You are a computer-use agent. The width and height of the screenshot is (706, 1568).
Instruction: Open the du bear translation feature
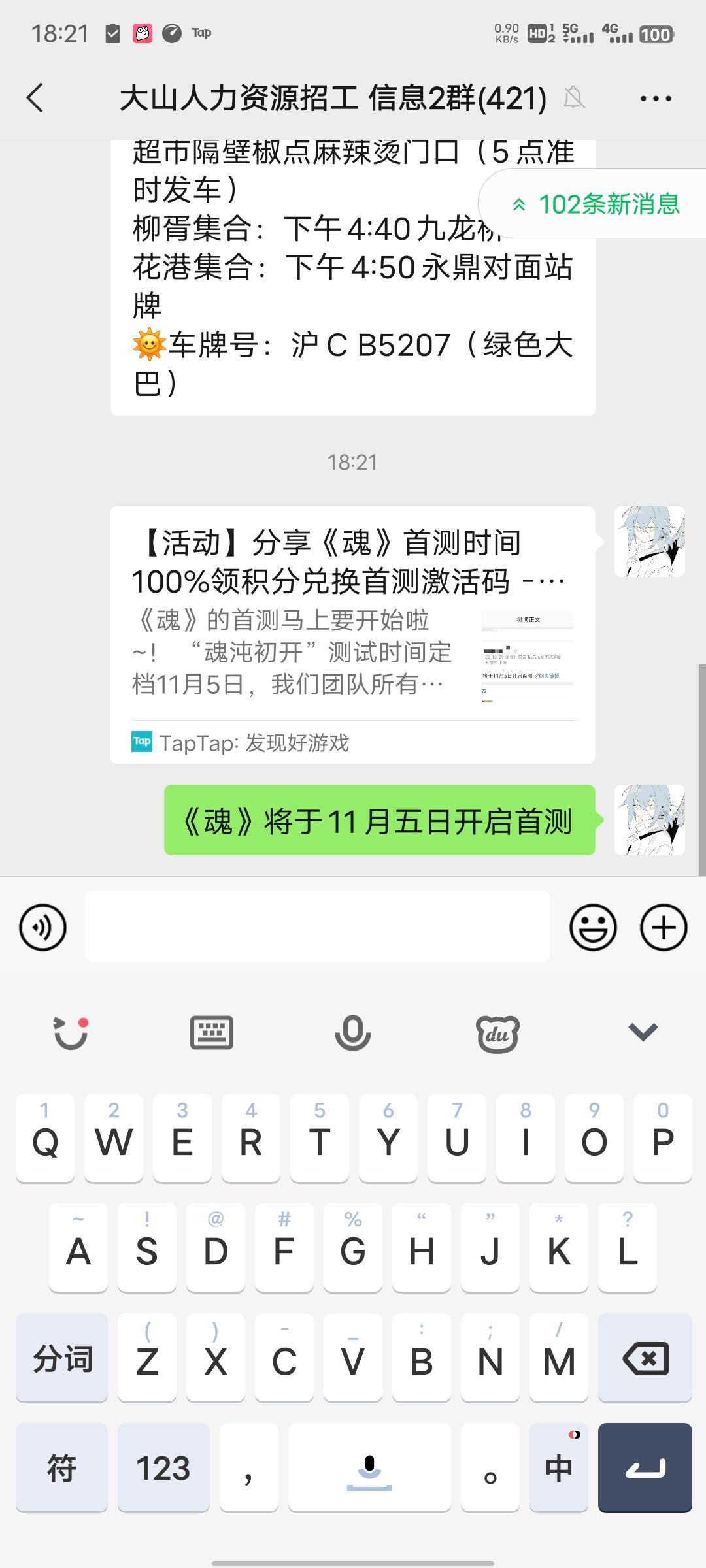point(498,1032)
